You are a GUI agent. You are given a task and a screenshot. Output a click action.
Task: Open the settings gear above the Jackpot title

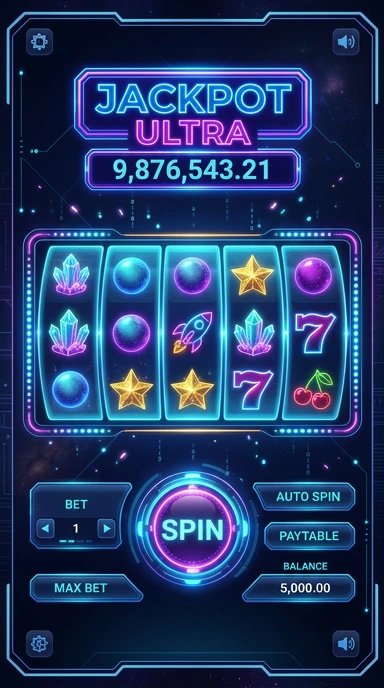point(39,42)
